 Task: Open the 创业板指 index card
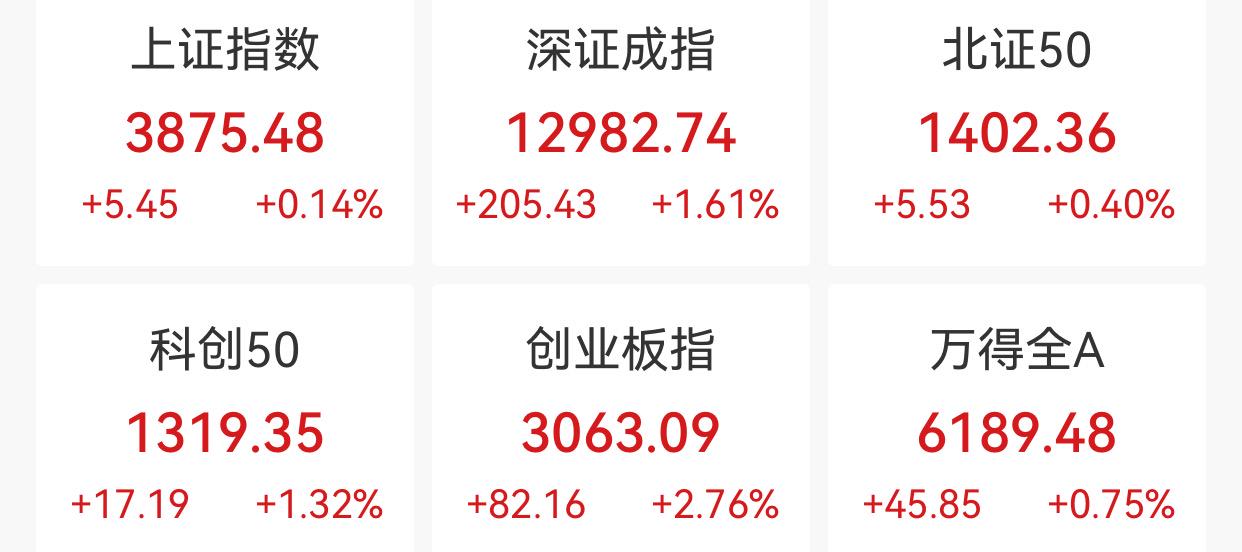click(x=620, y=430)
